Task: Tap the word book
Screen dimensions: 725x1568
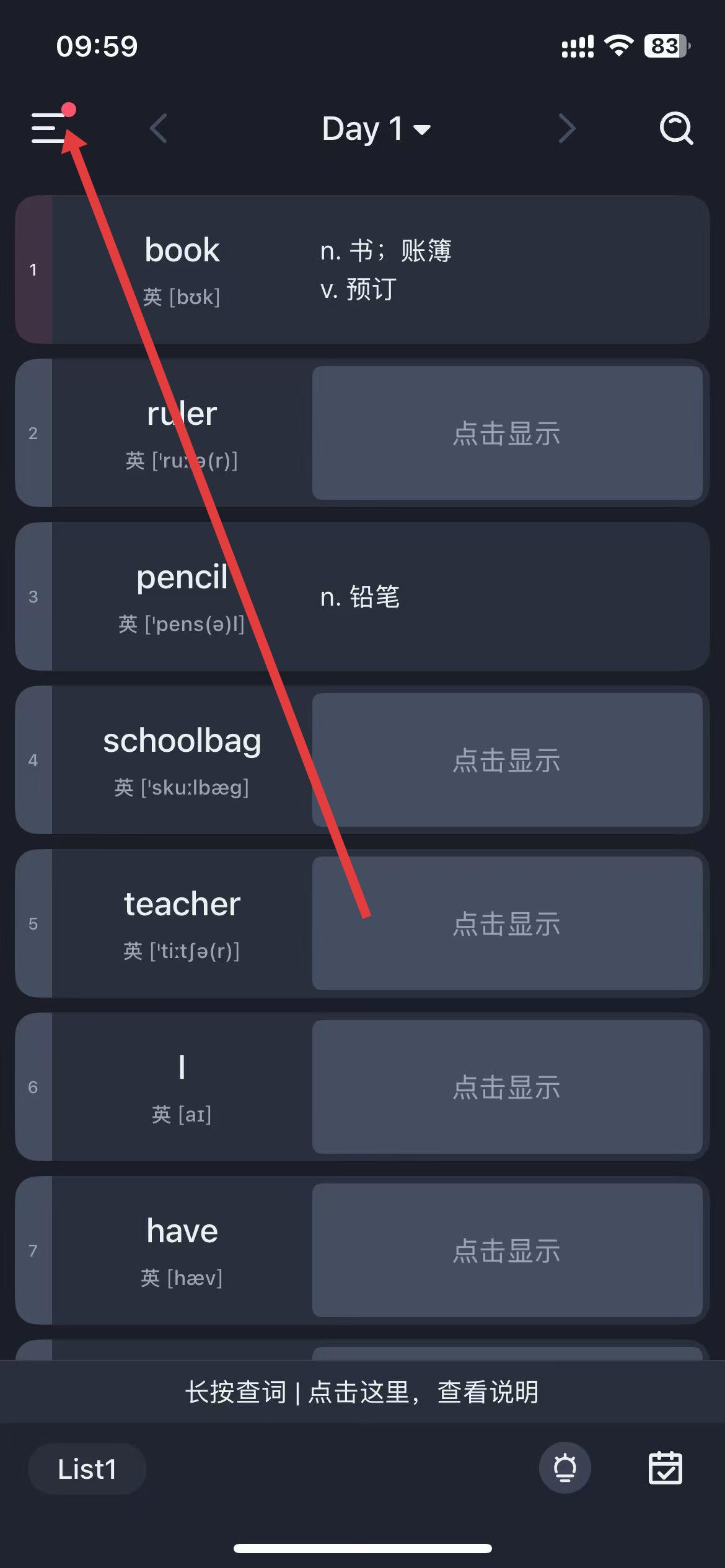Action: (182, 251)
